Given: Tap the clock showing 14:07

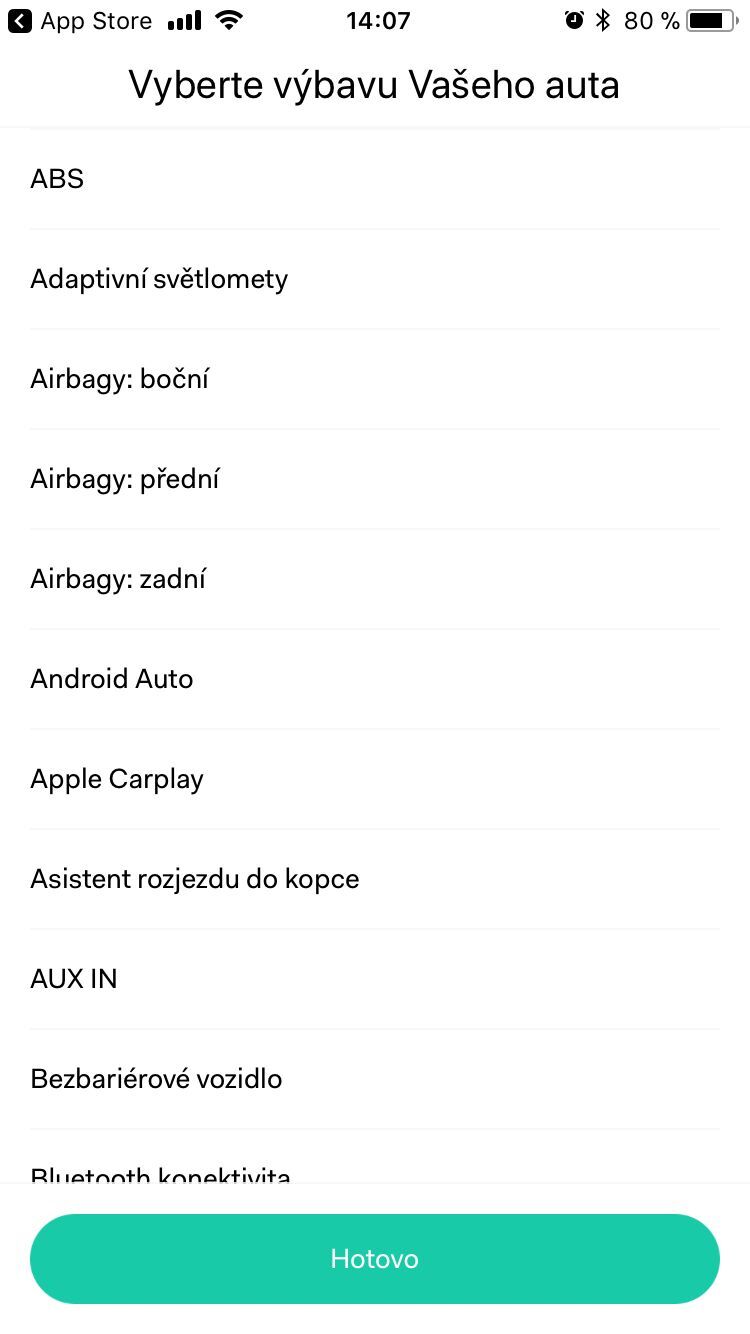Looking at the screenshot, I should click(x=377, y=20).
